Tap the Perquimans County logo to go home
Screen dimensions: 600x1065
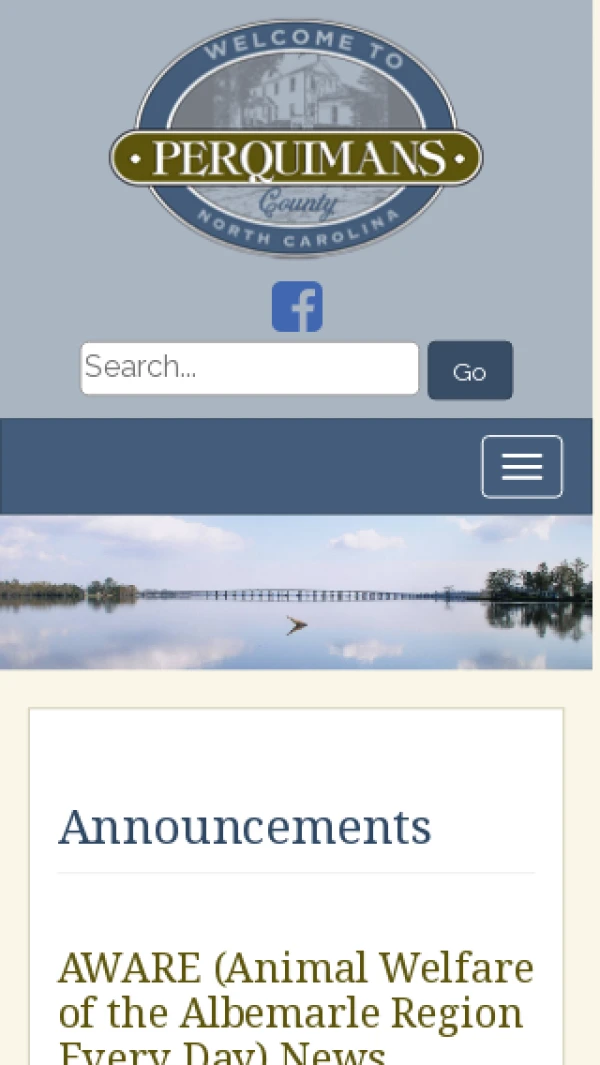point(296,138)
